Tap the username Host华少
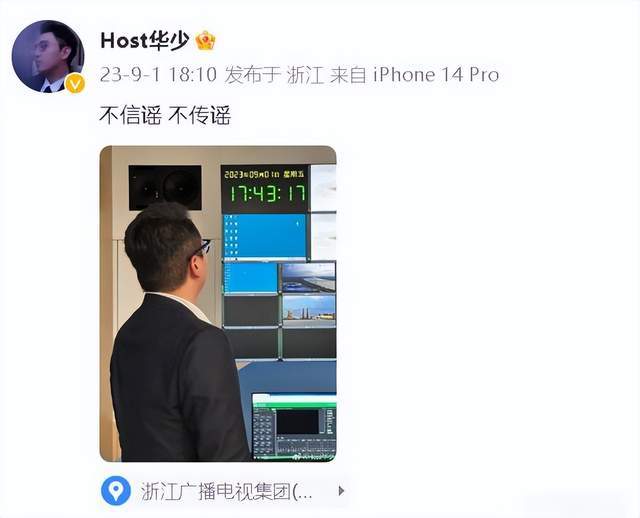Viewport: 640px width, 518px height. pyautogui.click(x=145, y=40)
